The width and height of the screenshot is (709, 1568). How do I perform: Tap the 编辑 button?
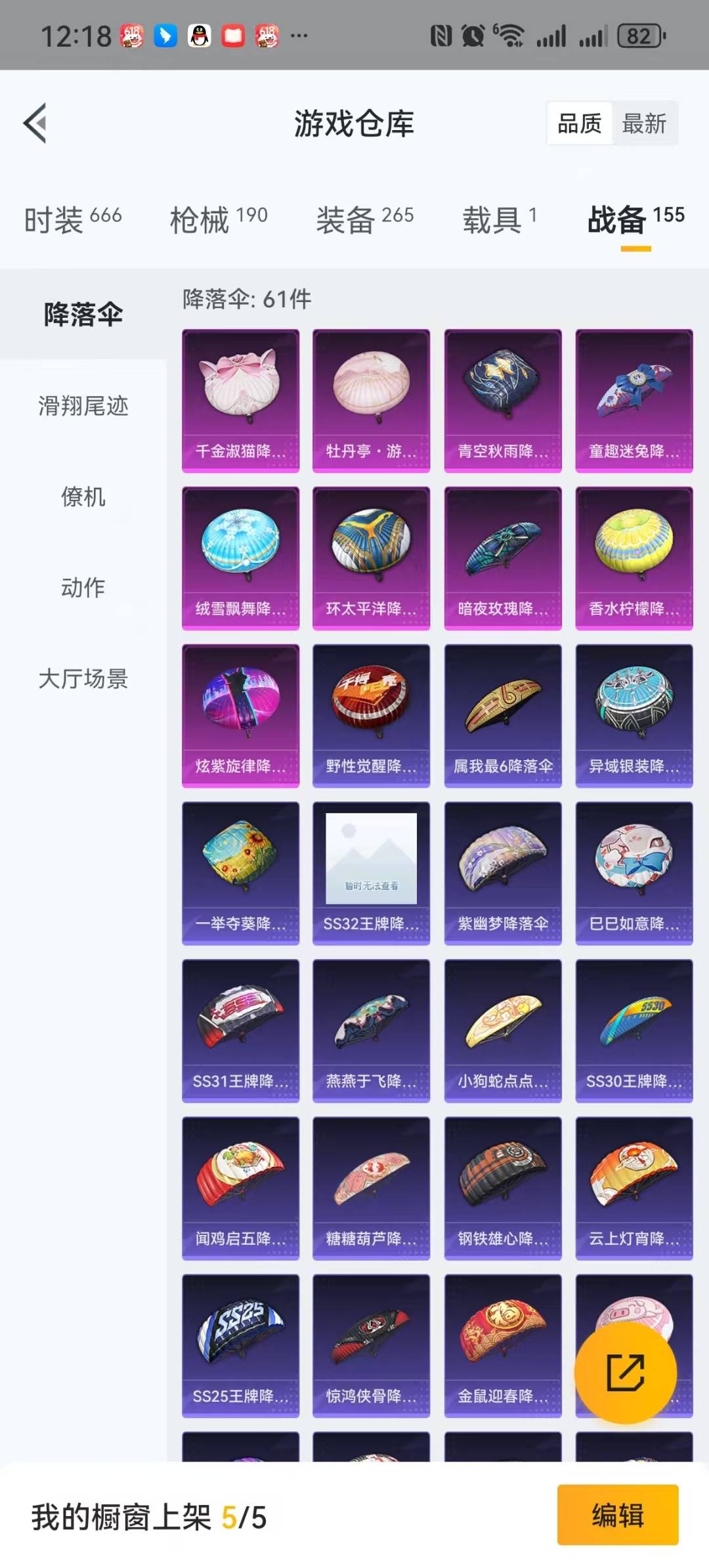pos(617,1515)
